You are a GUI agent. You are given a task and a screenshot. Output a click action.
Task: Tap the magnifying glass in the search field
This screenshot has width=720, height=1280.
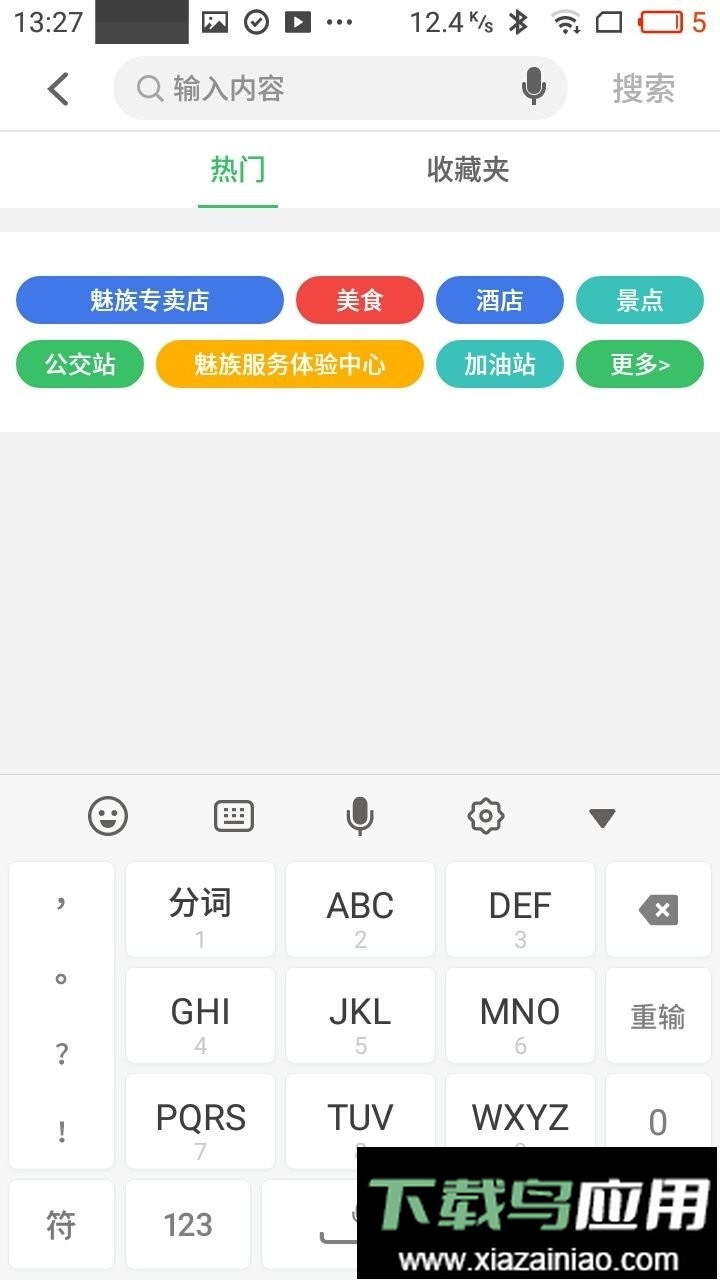tap(148, 88)
